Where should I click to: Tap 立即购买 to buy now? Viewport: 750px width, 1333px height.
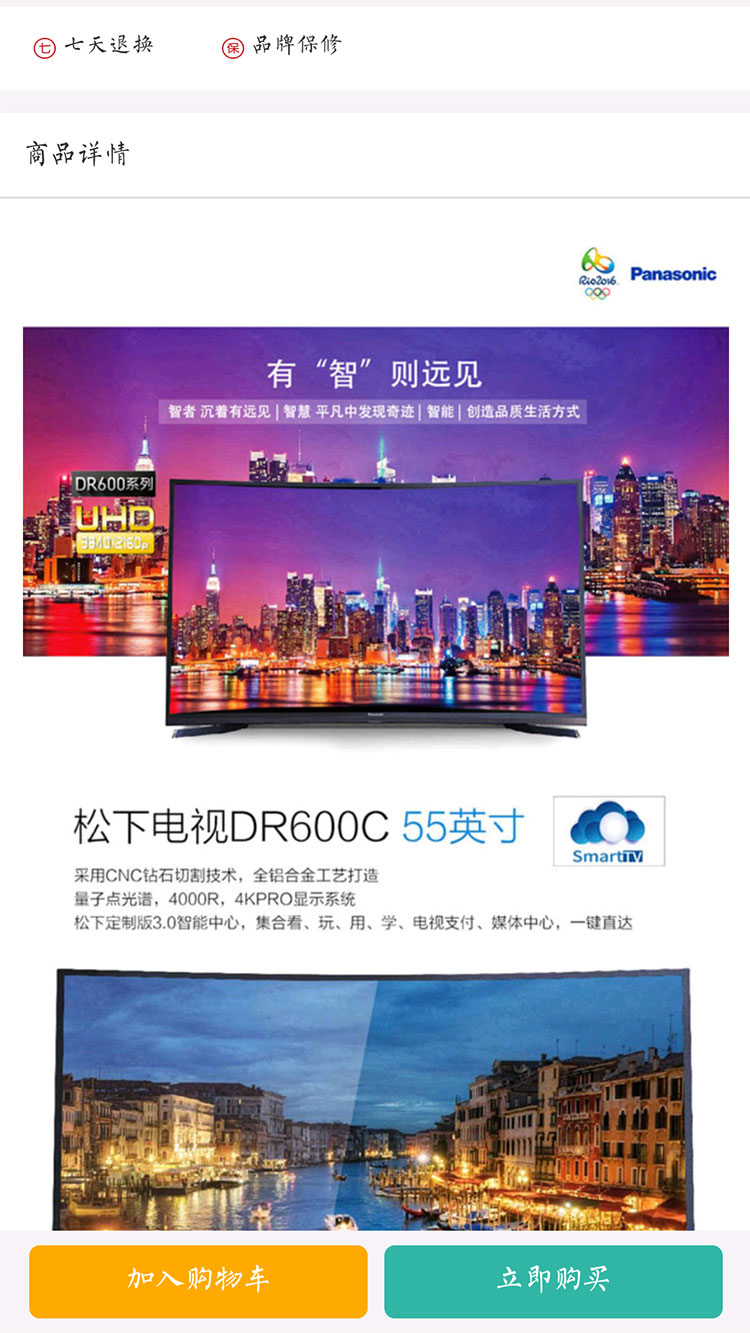pos(553,1281)
